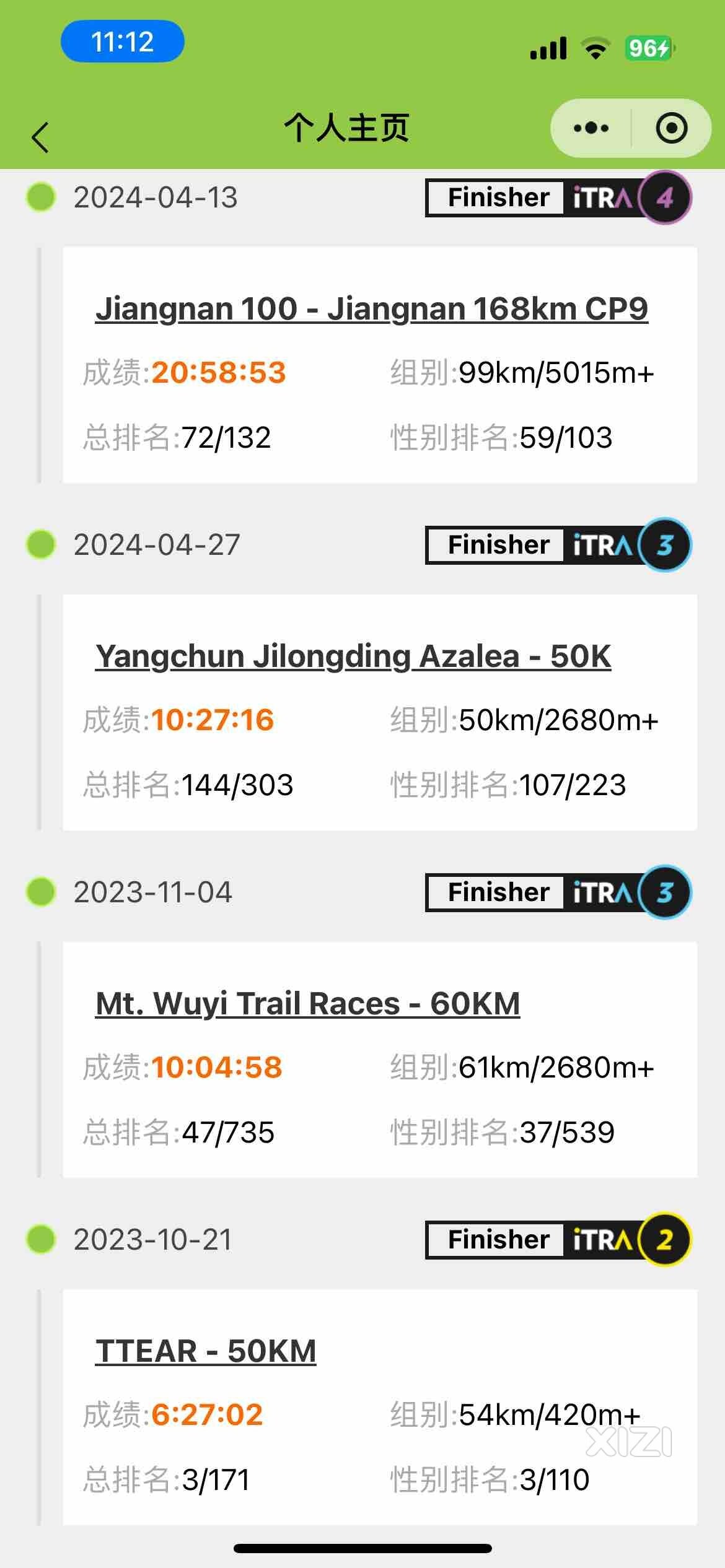Open the Jiangnan 100 - Jiangnan 168km CP9 race link

point(372,309)
